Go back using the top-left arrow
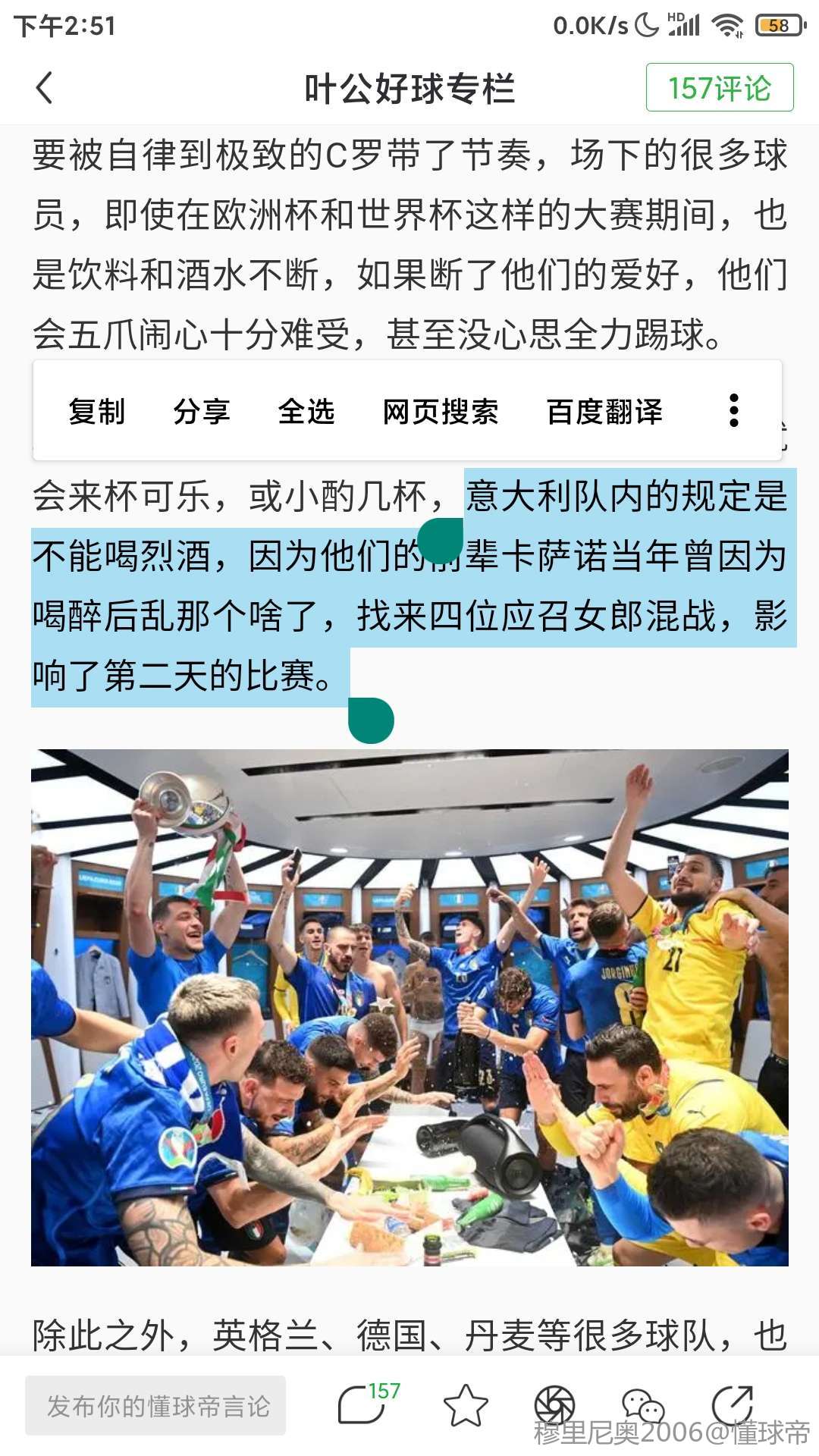 coord(45,88)
